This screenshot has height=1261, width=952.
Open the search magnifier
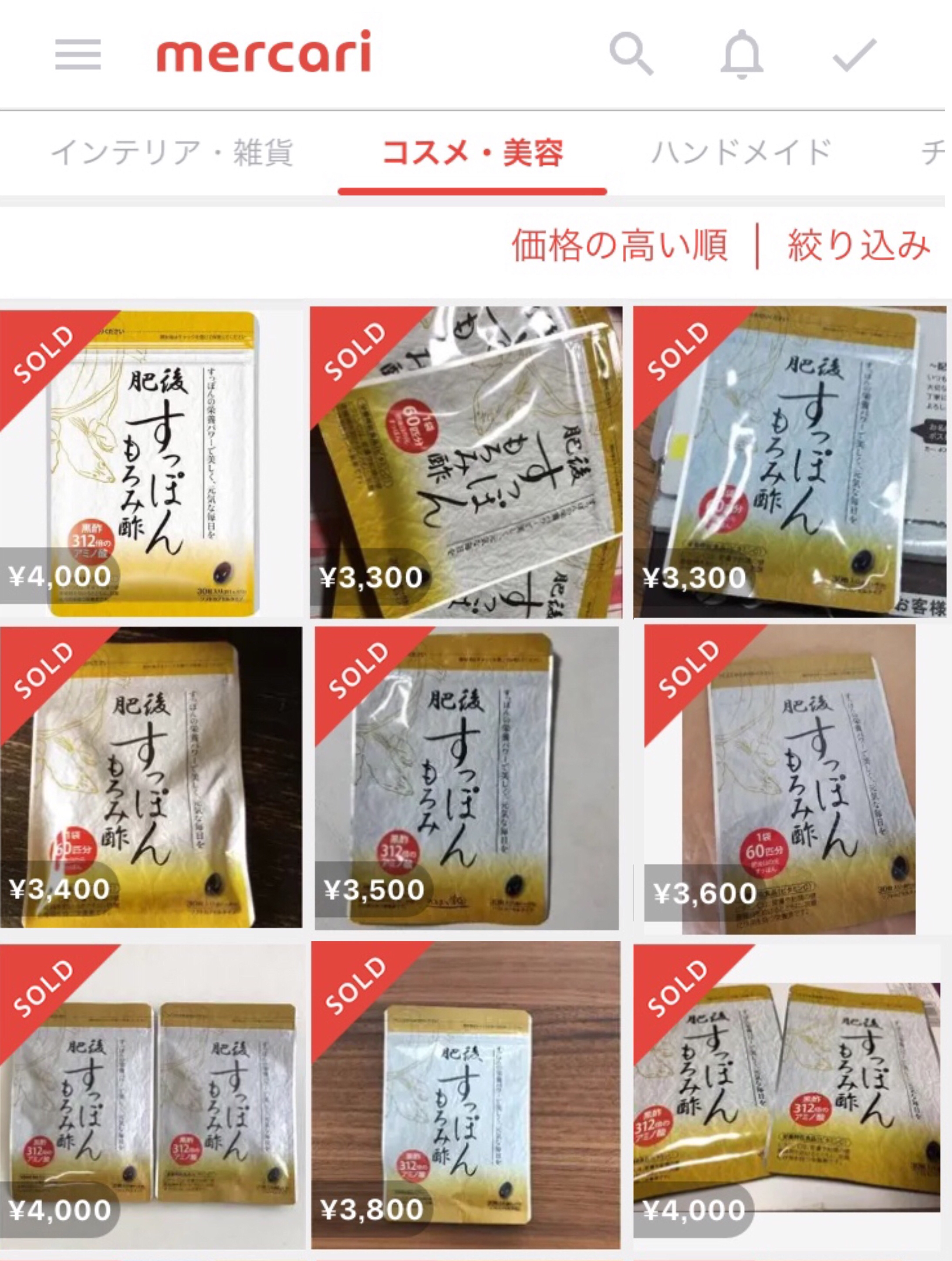tap(631, 54)
